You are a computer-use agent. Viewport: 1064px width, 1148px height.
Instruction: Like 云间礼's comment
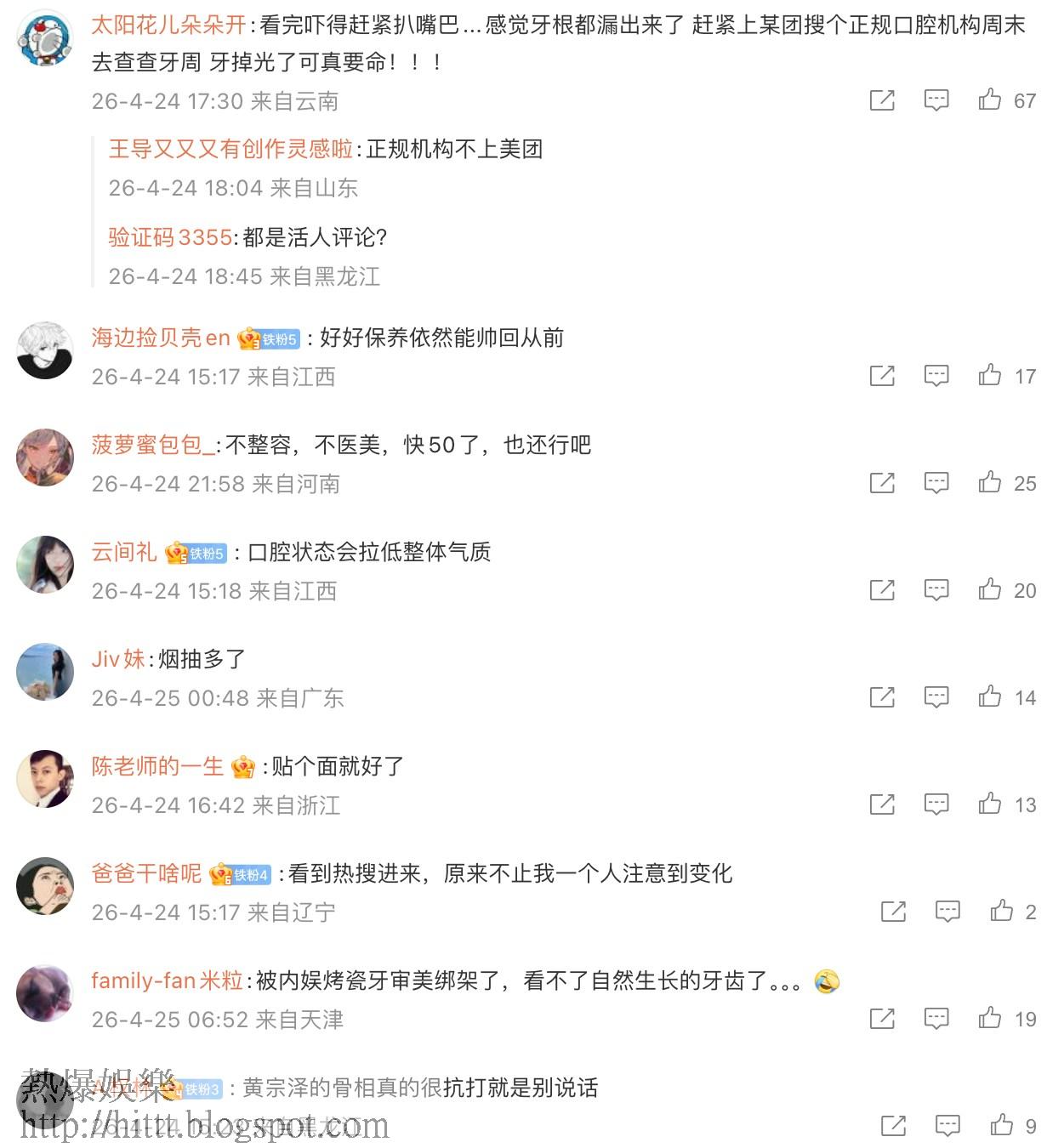(x=989, y=589)
